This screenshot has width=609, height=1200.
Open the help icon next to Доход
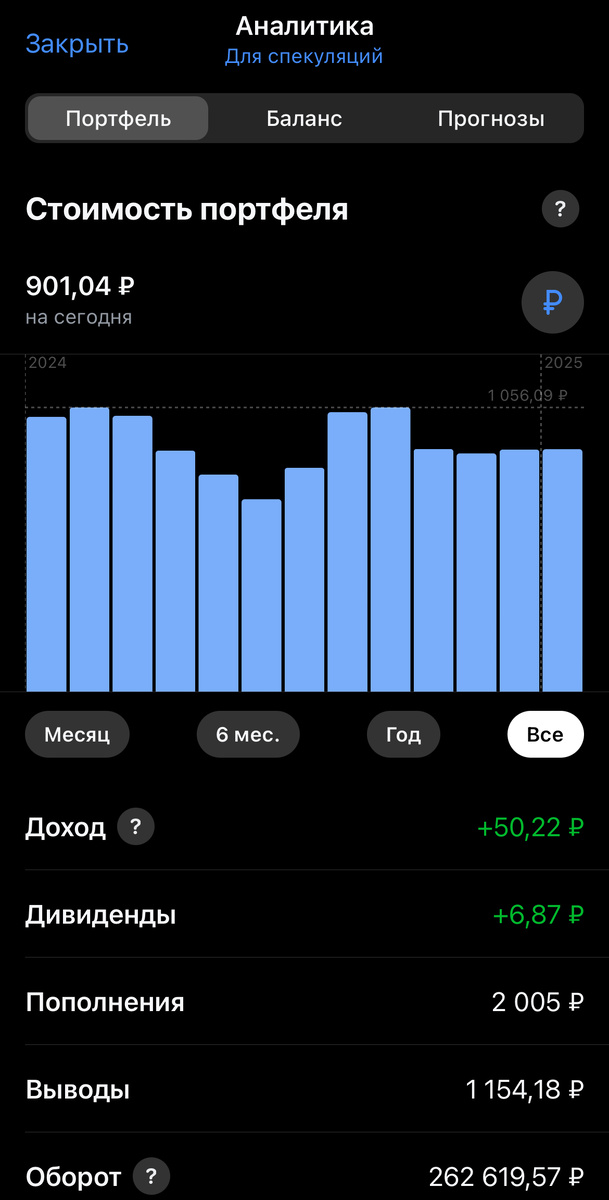point(136,827)
